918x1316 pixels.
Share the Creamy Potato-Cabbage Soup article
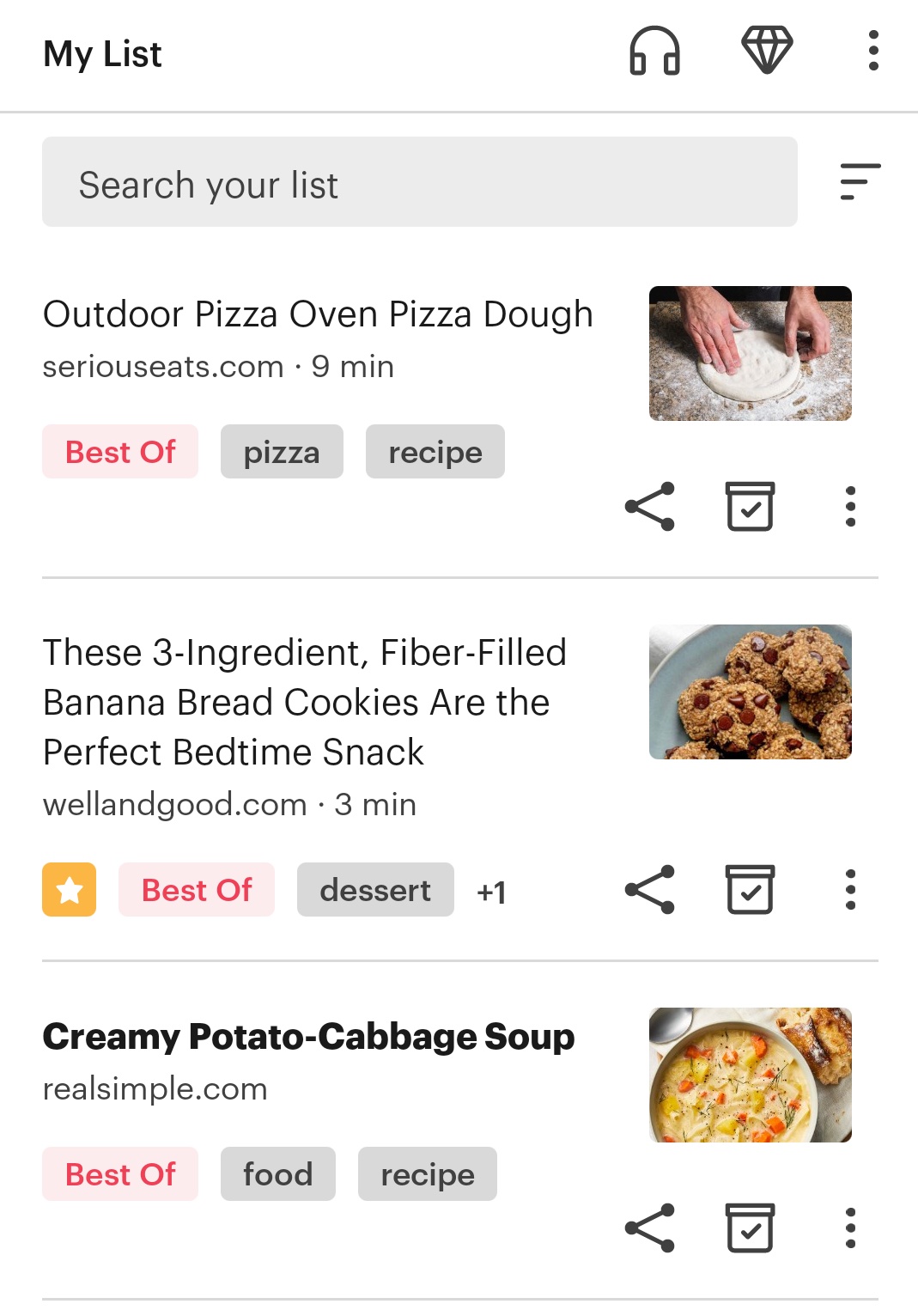point(650,1228)
